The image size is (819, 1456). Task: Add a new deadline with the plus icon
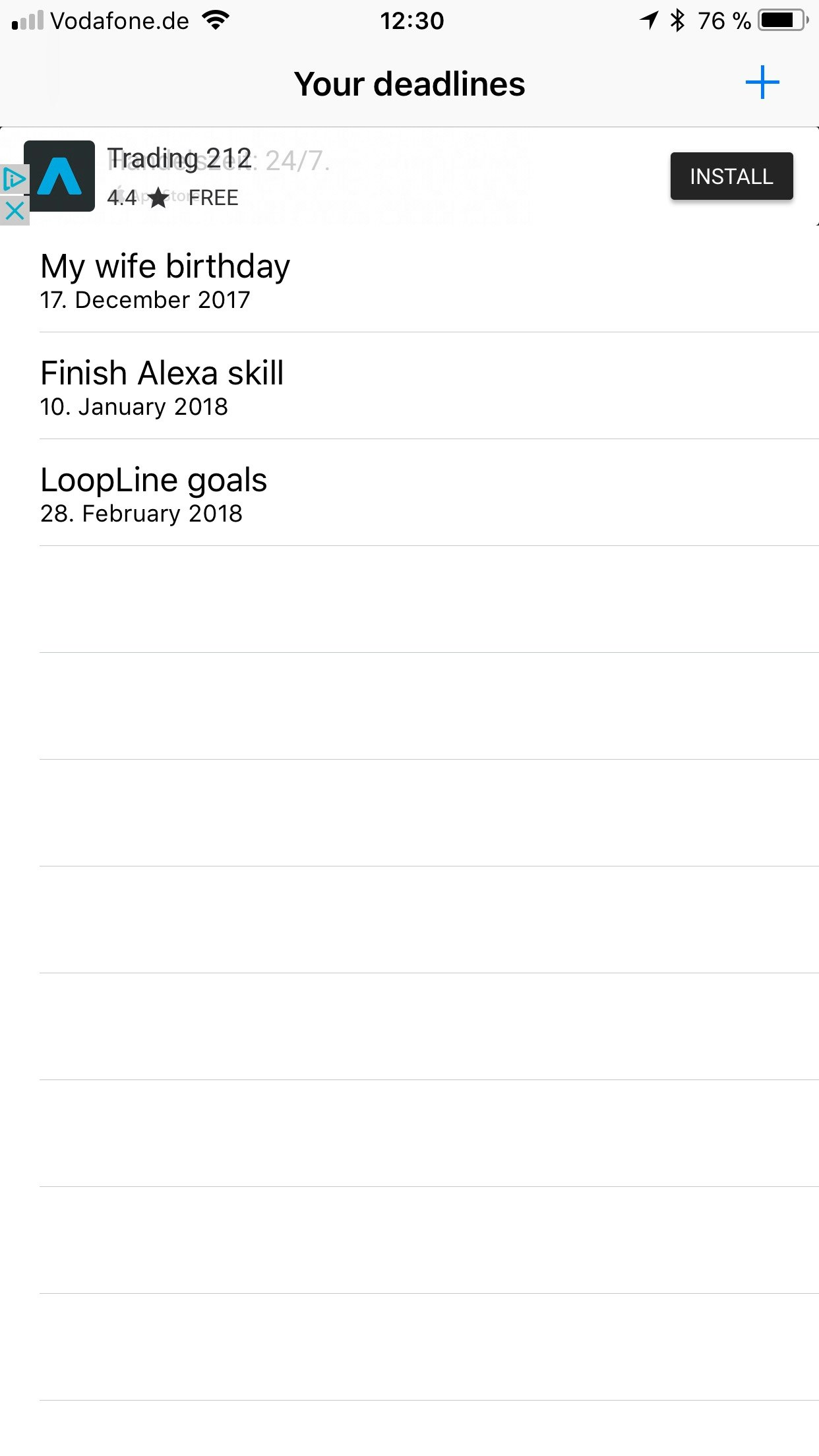762,82
